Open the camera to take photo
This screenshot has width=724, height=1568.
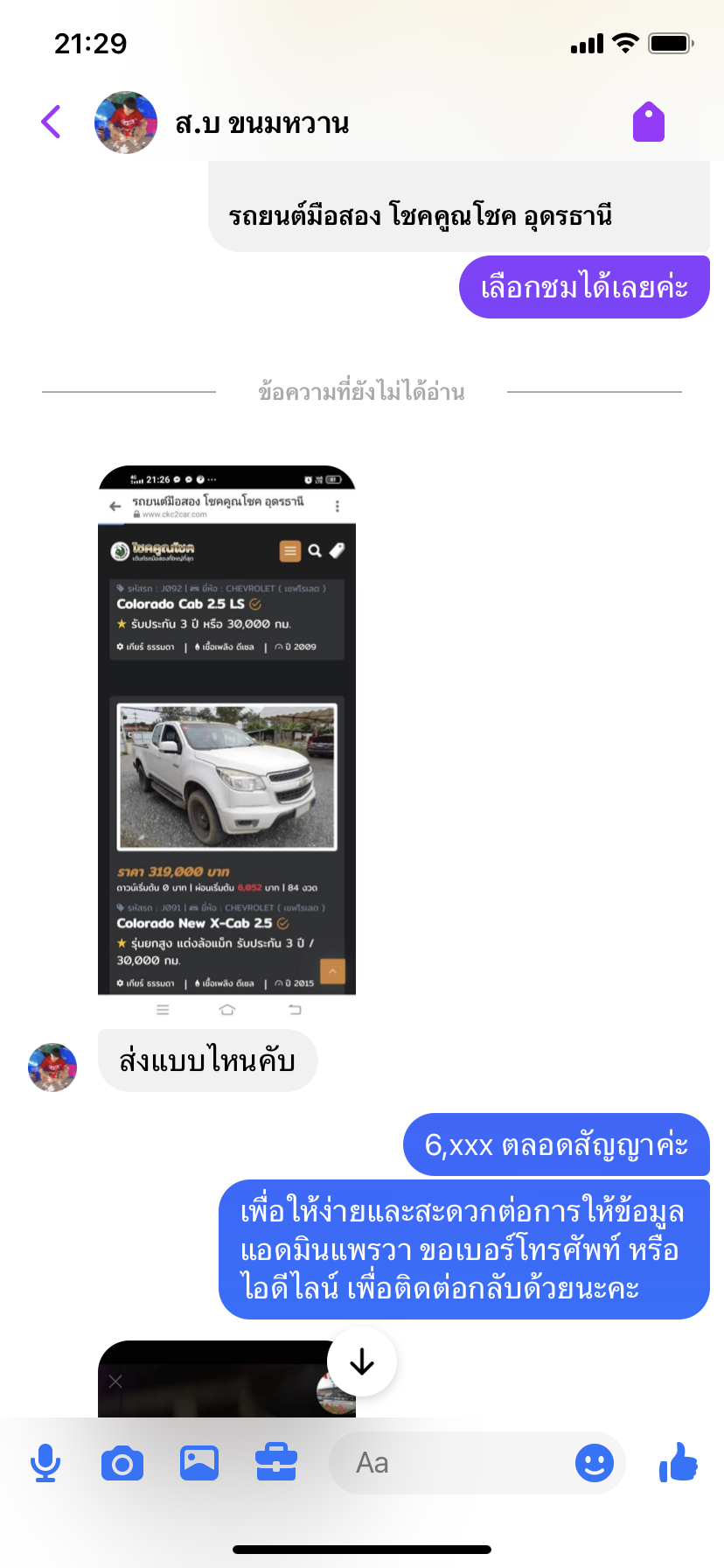(x=122, y=1463)
